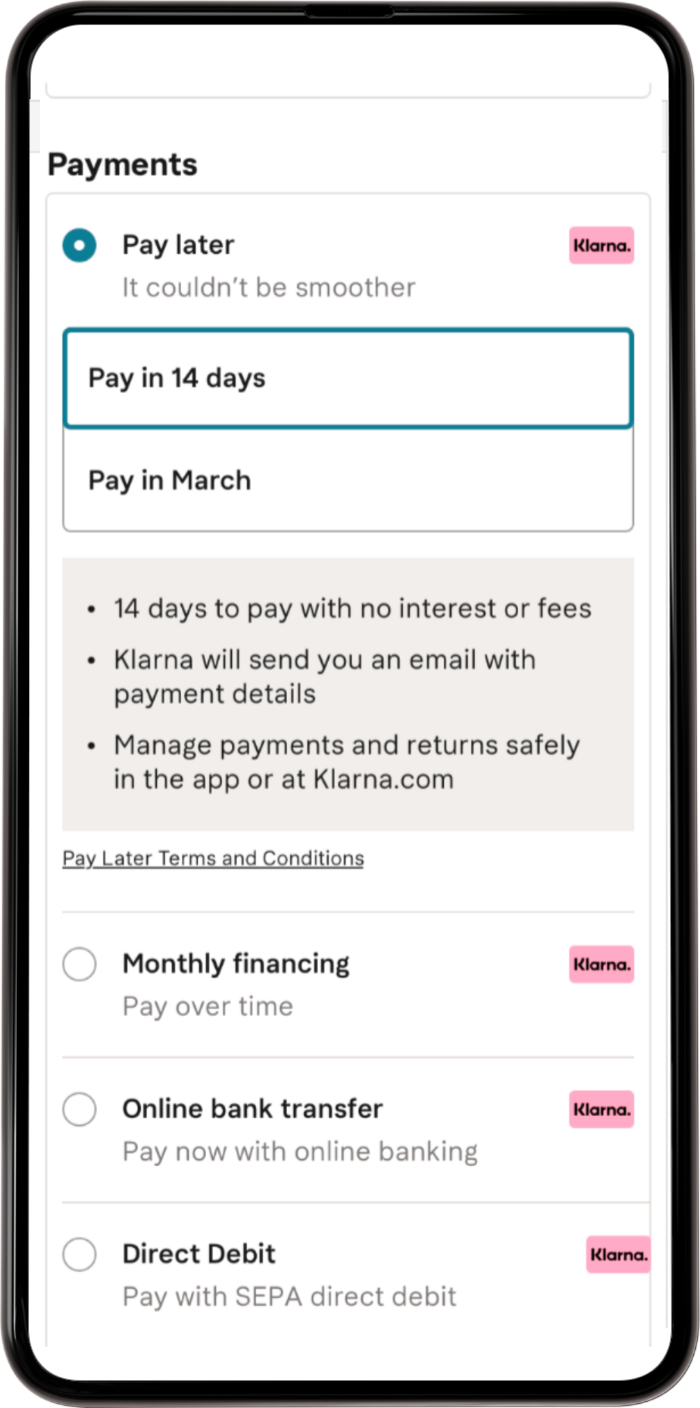Select Monthly financing payment method
Image resolution: width=700 pixels, height=1408 pixels.
(x=80, y=965)
